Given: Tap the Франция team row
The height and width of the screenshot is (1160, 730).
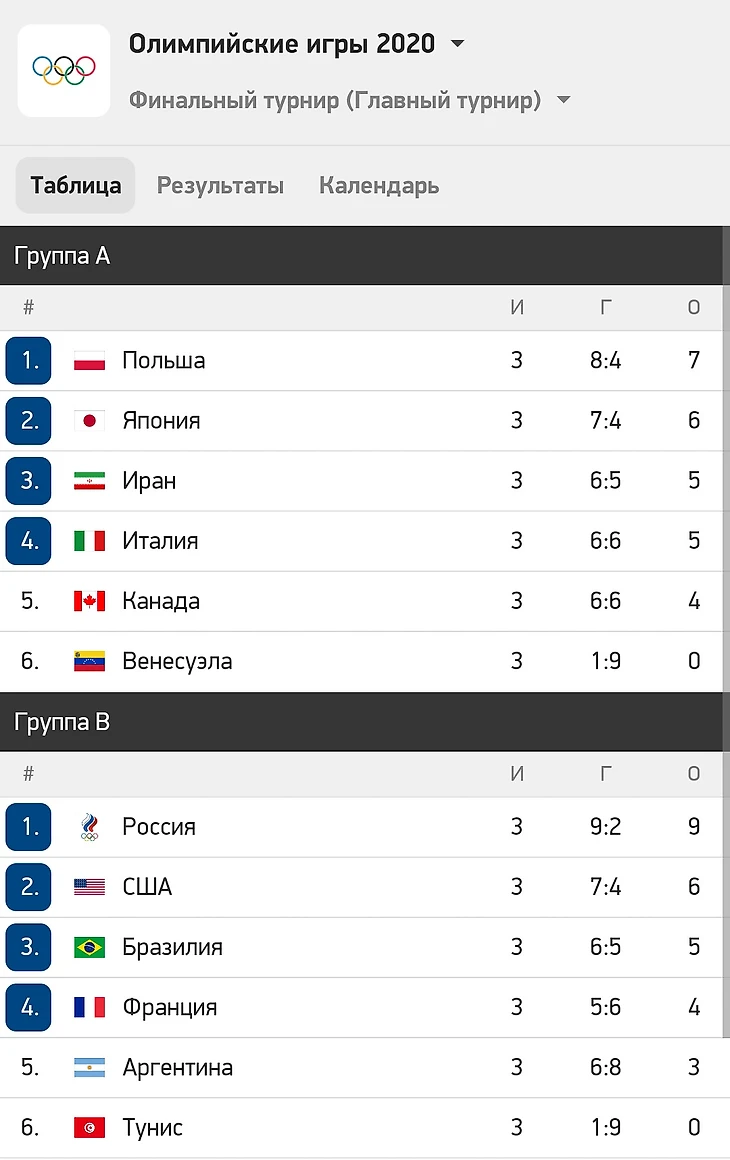Looking at the screenshot, I should 169,1007.
